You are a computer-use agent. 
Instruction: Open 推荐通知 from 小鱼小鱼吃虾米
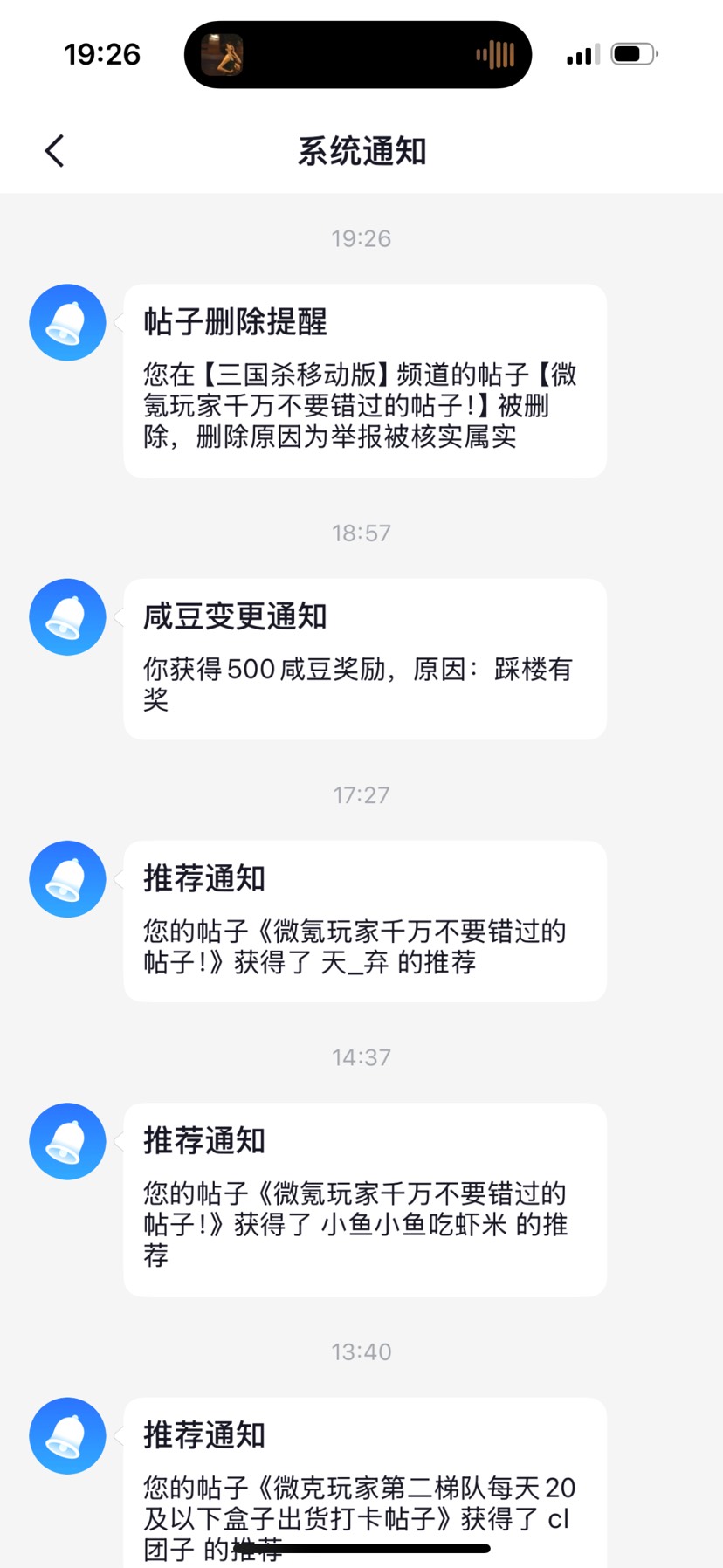(x=364, y=1199)
